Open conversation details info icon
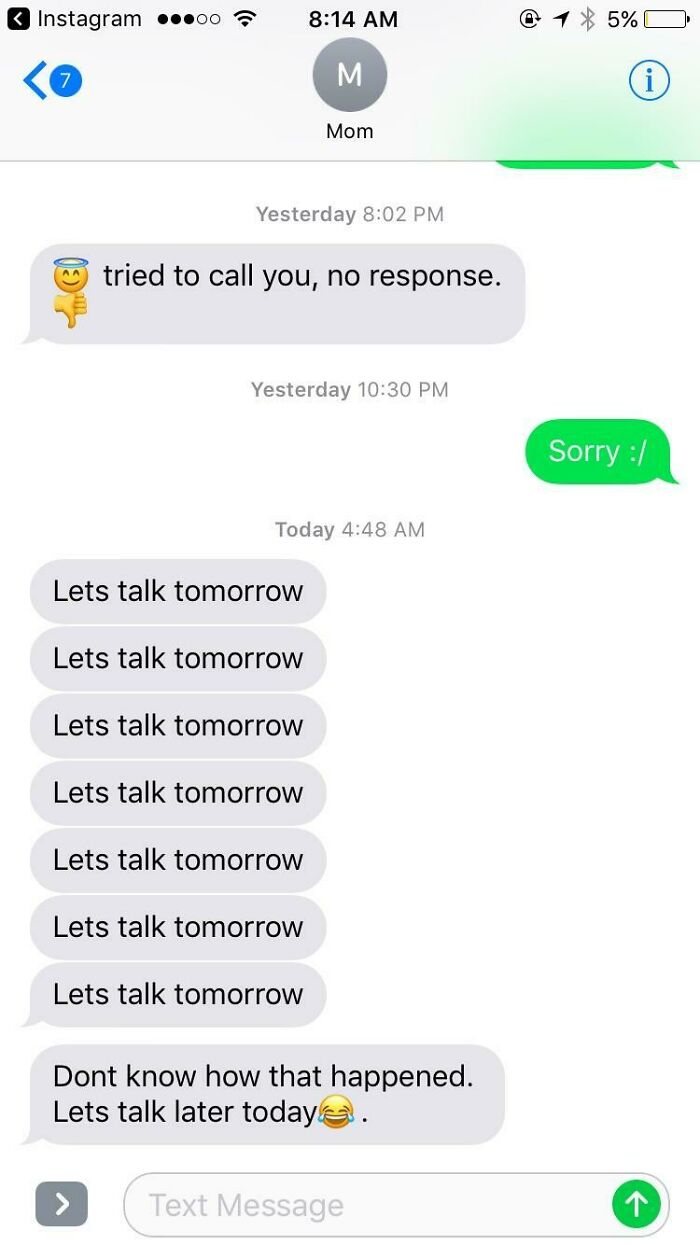This screenshot has height=1245, width=700. [x=649, y=80]
